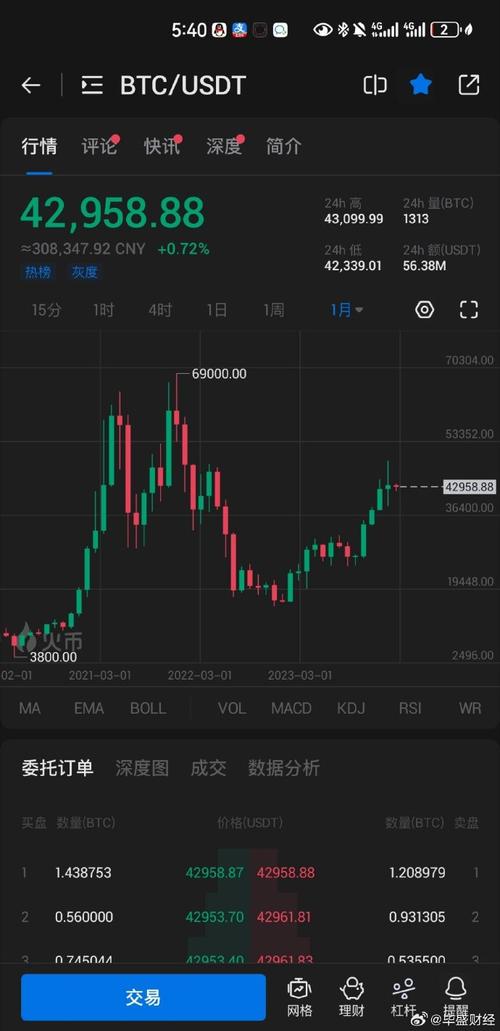Screen dimensions: 500x1031
Task: Enter fullscreen chart mode
Action: (468, 310)
